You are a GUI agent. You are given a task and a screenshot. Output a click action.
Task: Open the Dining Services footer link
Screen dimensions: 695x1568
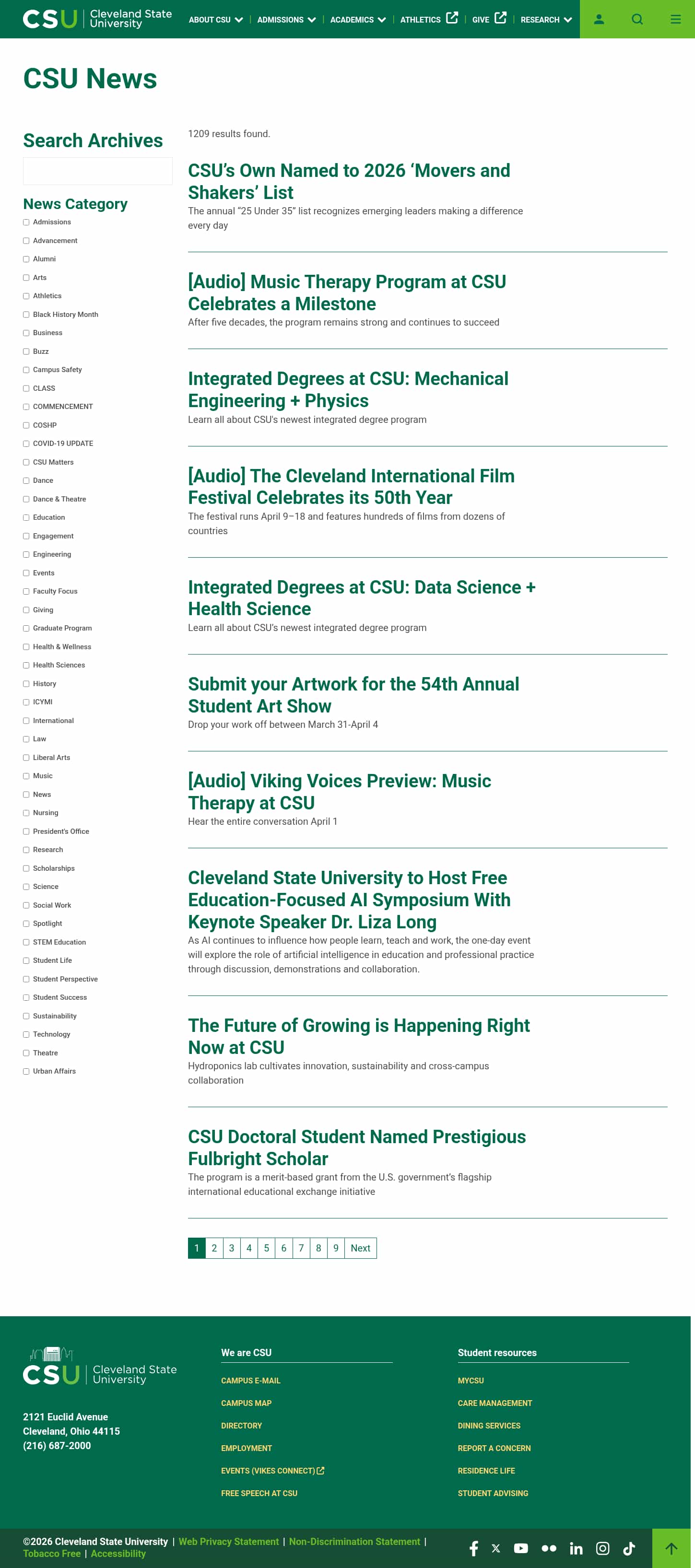[488, 1426]
